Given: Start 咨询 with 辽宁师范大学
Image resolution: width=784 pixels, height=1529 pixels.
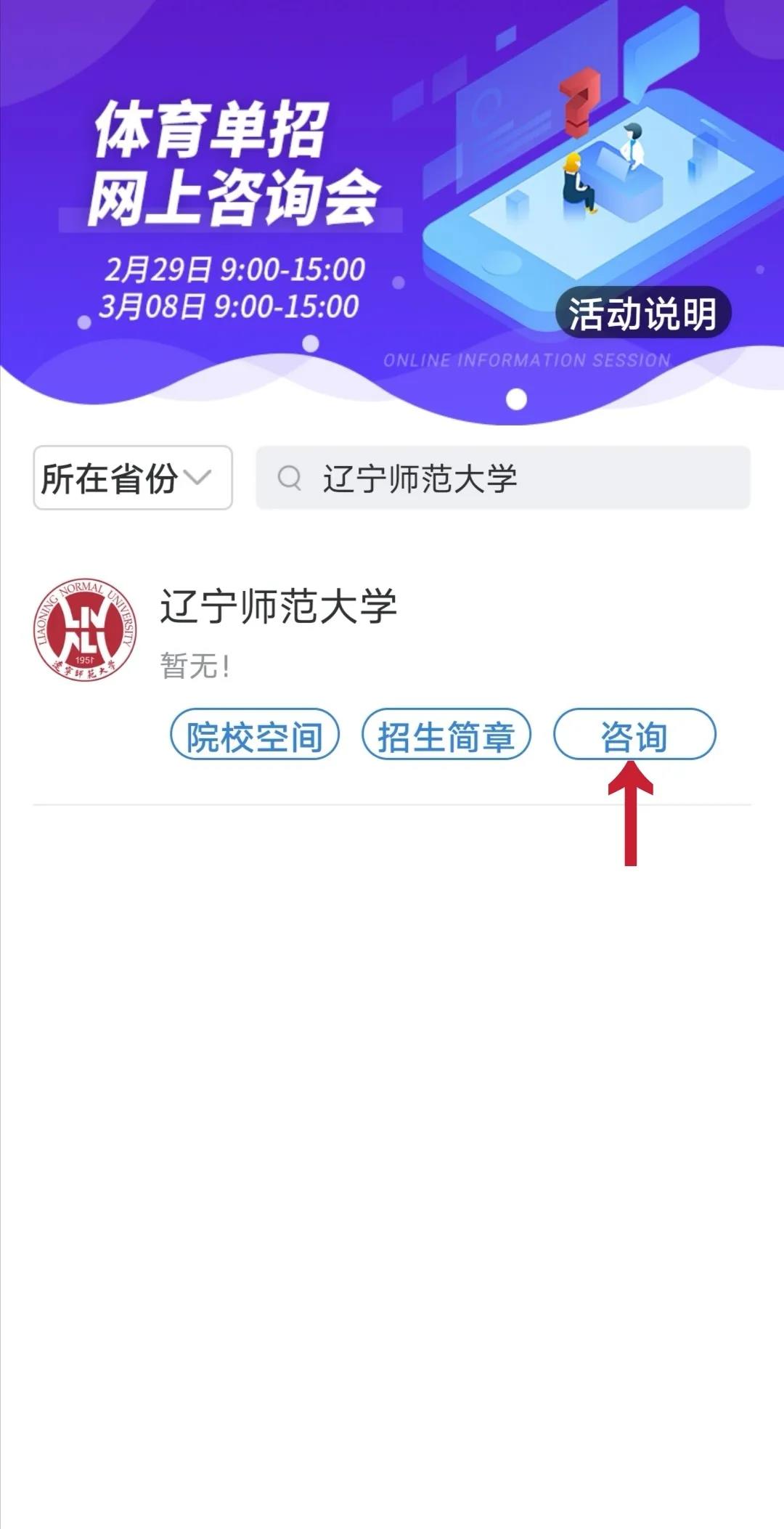Looking at the screenshot, I should coord(634,735).
